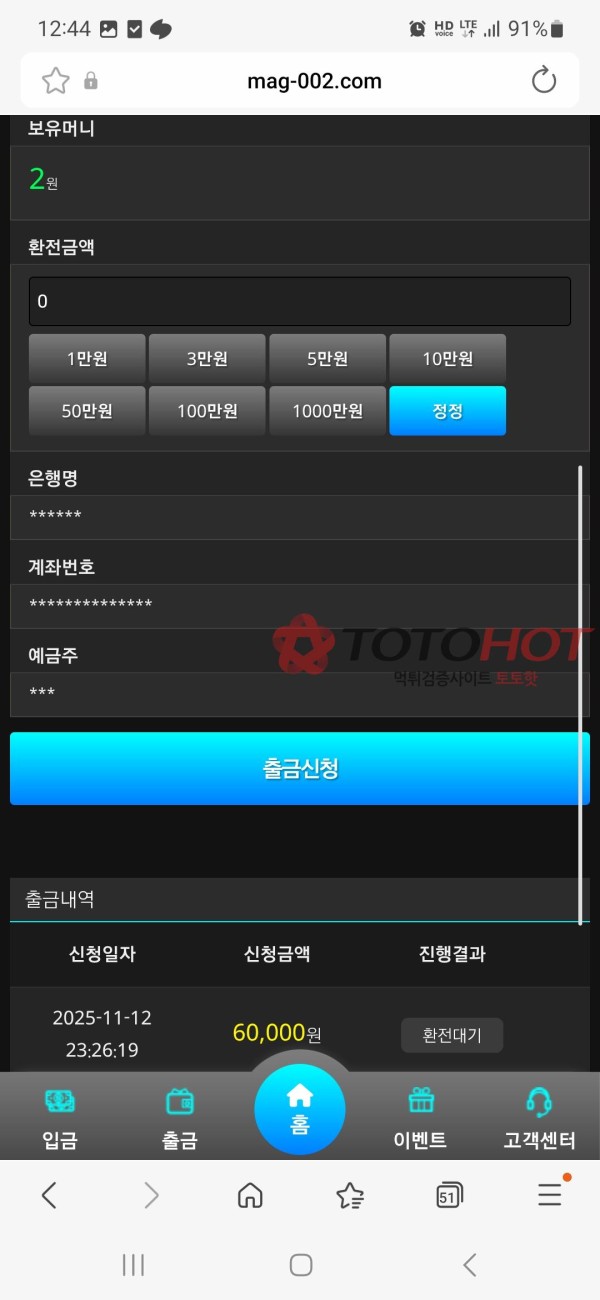The height and width of the screenshot is (1300, 600).
Task: Bookmark this page with the star icon
Action: pos(56,80)
